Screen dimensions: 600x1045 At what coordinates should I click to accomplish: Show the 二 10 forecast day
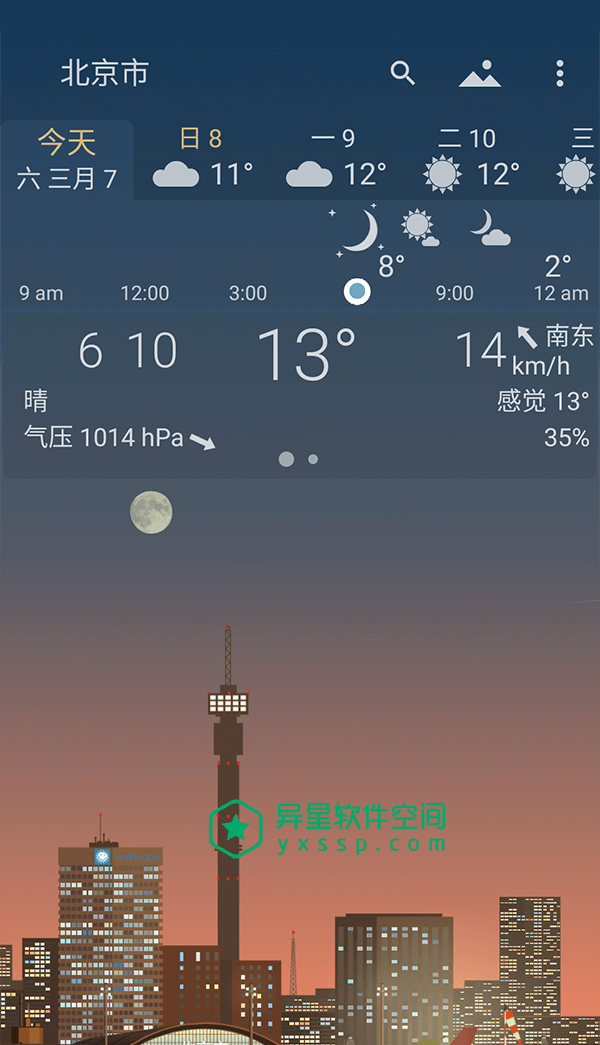click(471, 160)
